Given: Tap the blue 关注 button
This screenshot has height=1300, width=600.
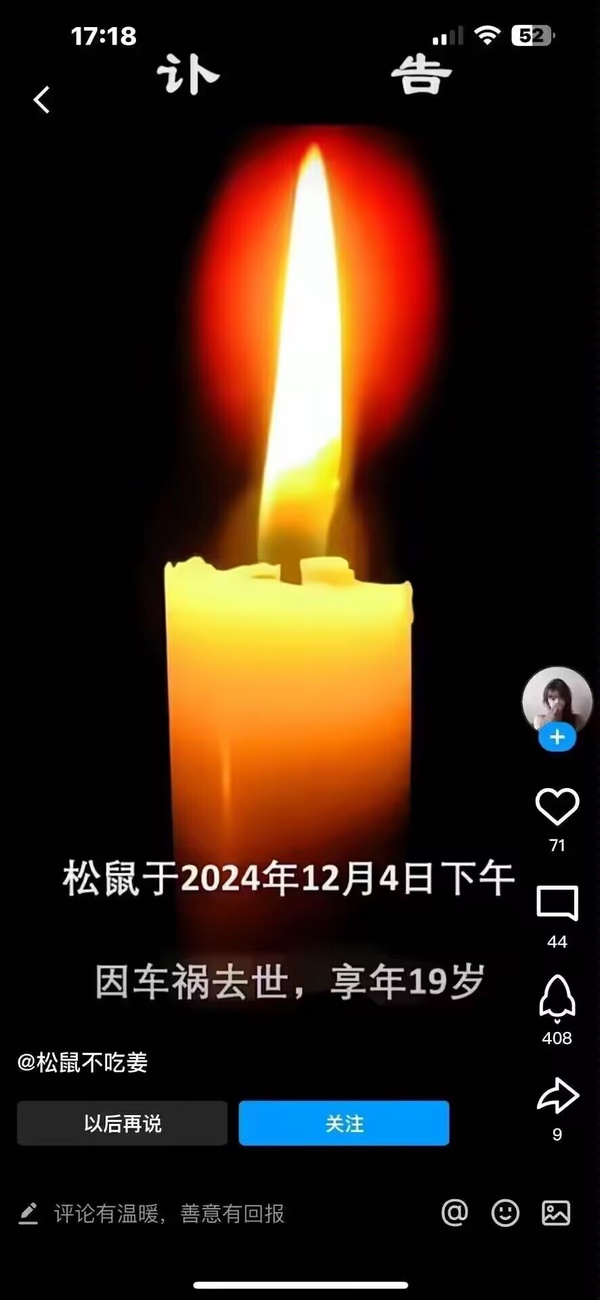Looking at the screenshot, I should click(343, 1123).
